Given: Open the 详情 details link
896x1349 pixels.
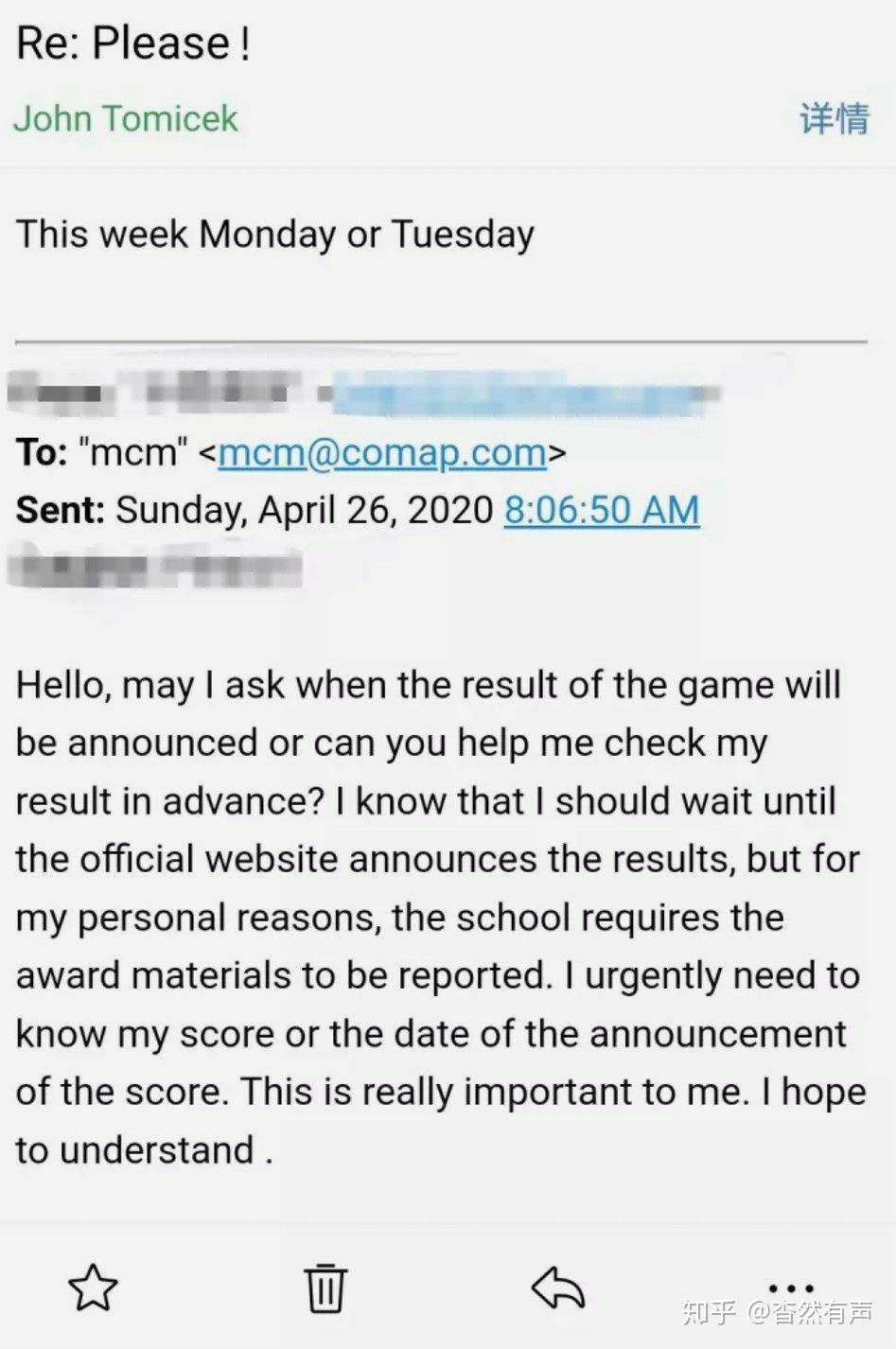Looking at the screenshot, I should pyautogui.click(x=834, y=119).
